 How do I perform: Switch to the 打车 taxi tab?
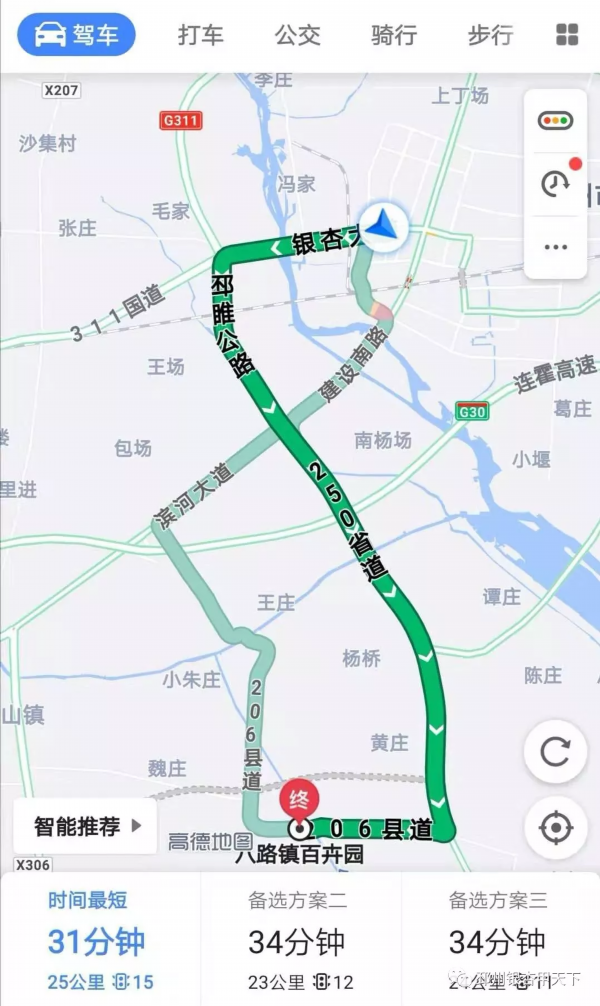click(x=201, y=36)
